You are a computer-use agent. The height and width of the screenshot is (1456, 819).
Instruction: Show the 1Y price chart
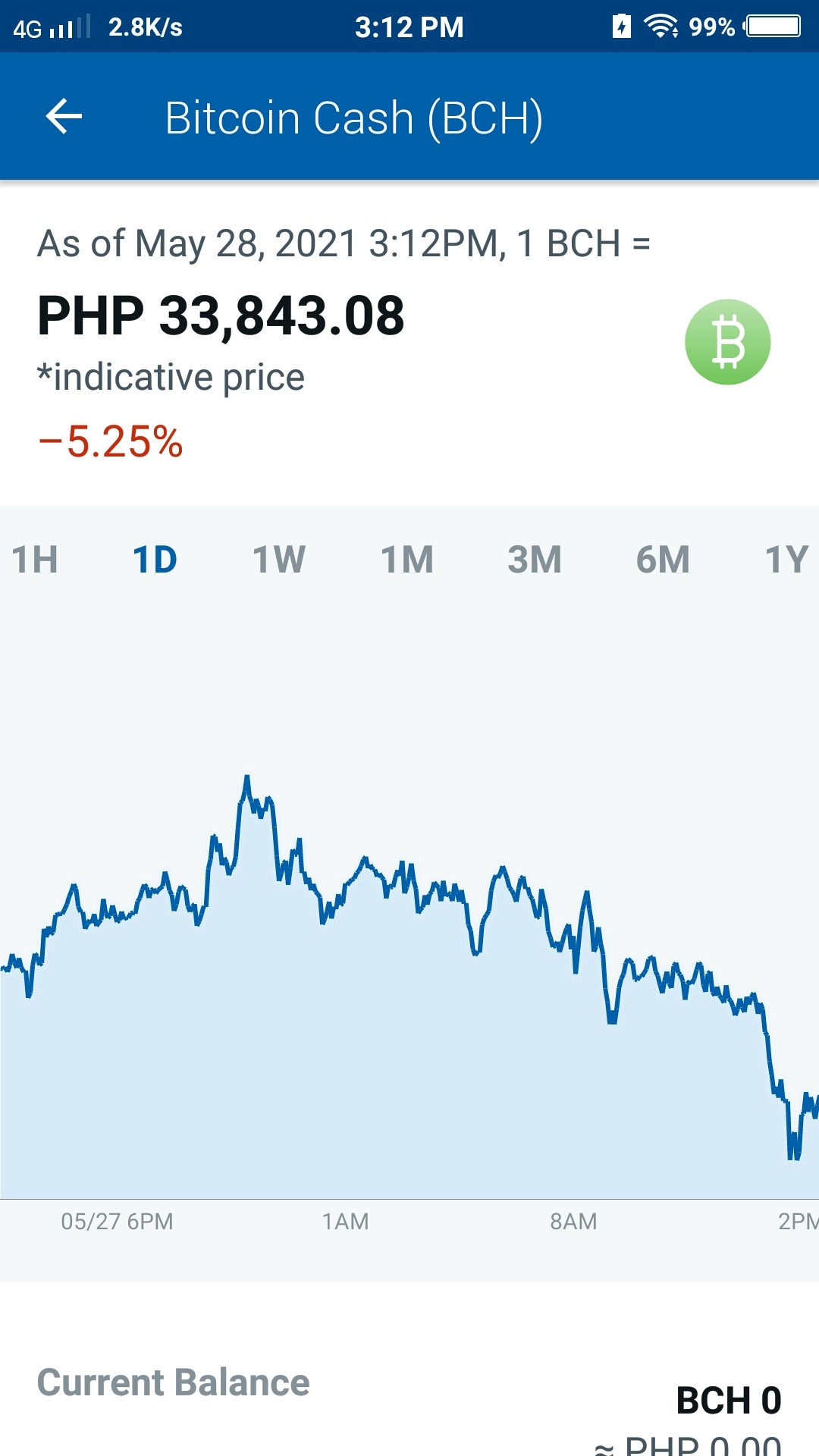pyautogui.click(x=786, y=560)
